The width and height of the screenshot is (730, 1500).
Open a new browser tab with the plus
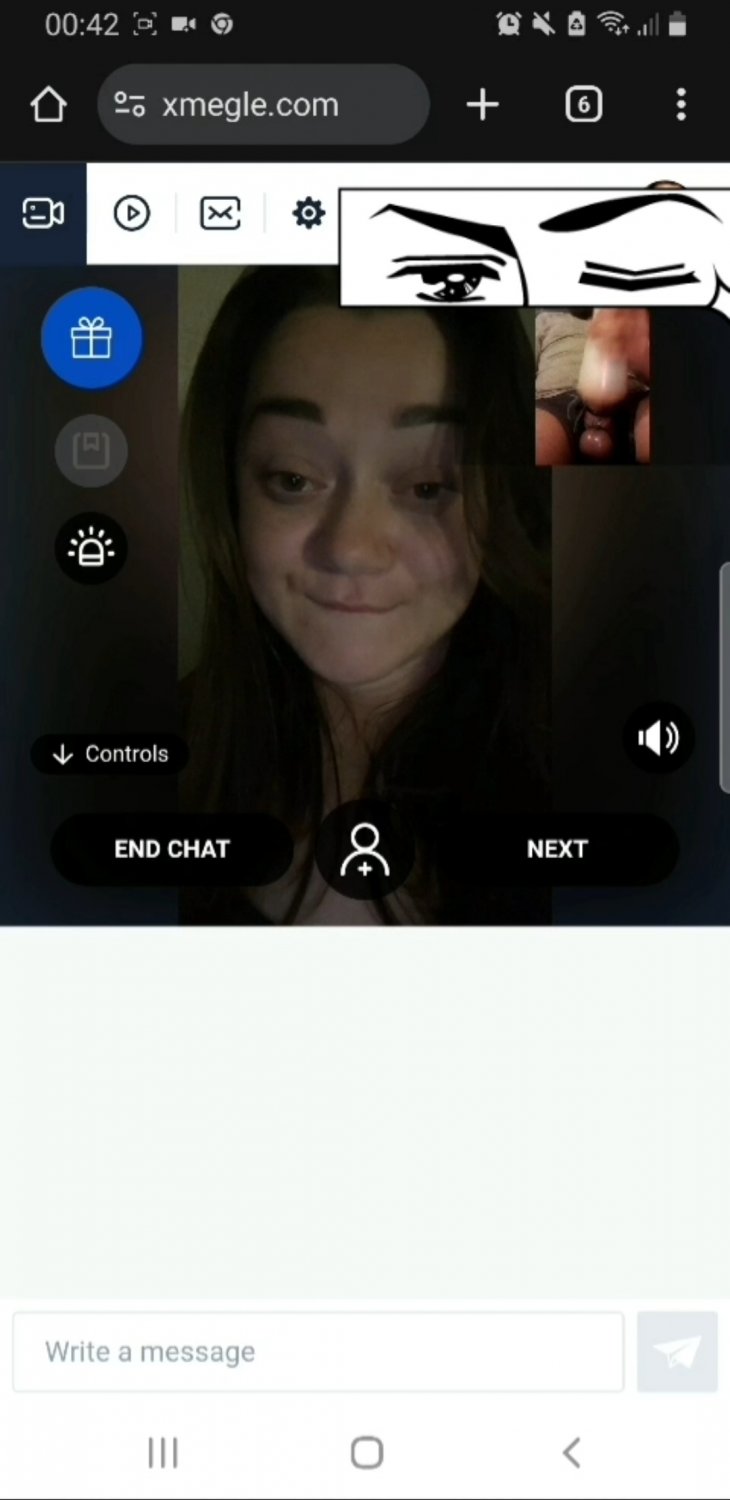[x=482, y=104]
